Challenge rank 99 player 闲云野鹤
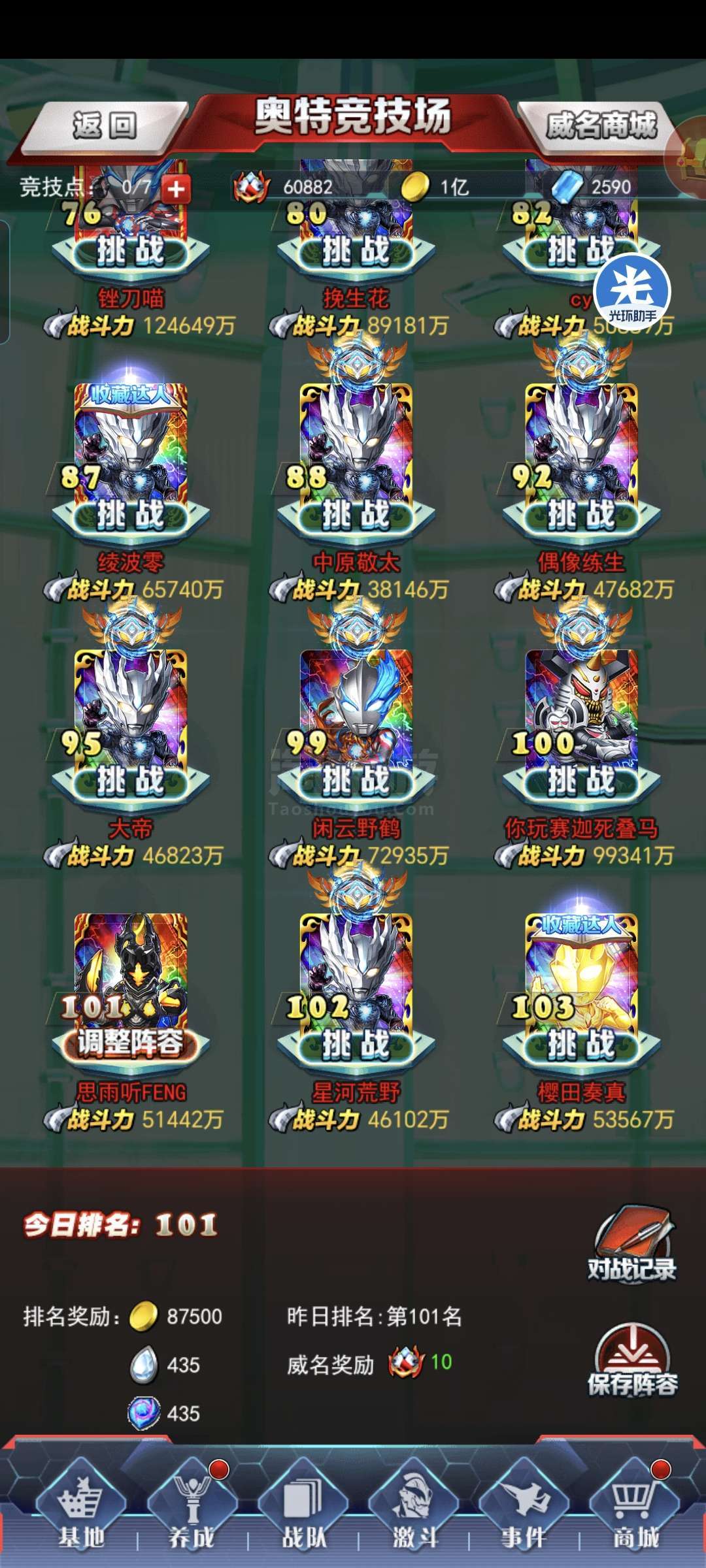The image size is (706, 1568). tap(356, 781)
